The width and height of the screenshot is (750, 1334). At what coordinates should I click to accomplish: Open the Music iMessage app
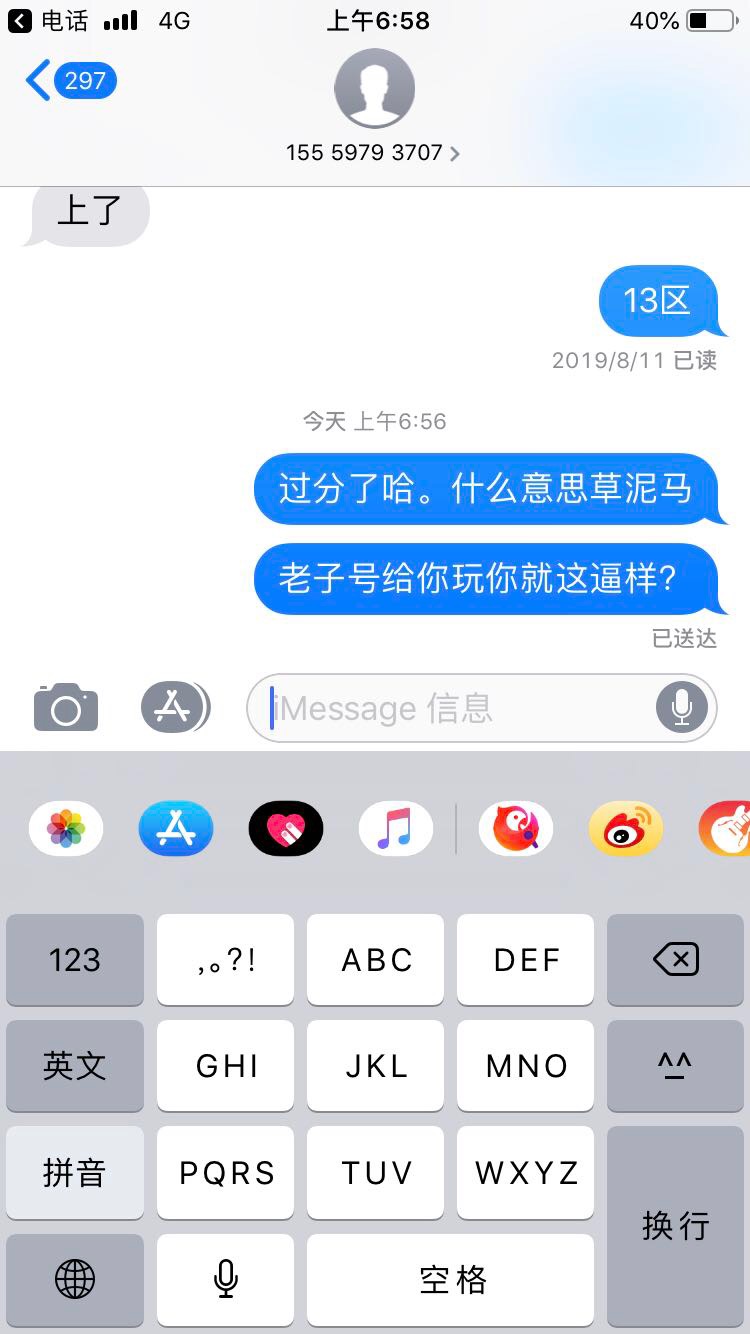pos(396,828)
